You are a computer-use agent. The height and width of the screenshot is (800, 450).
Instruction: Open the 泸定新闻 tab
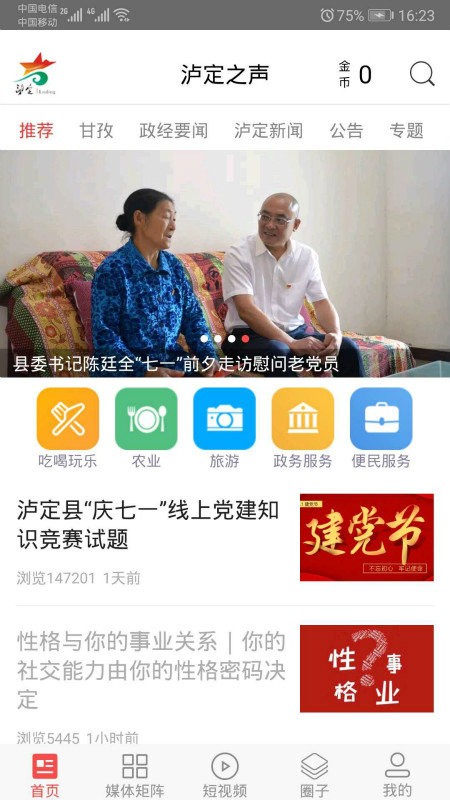(x=268, y=131)
